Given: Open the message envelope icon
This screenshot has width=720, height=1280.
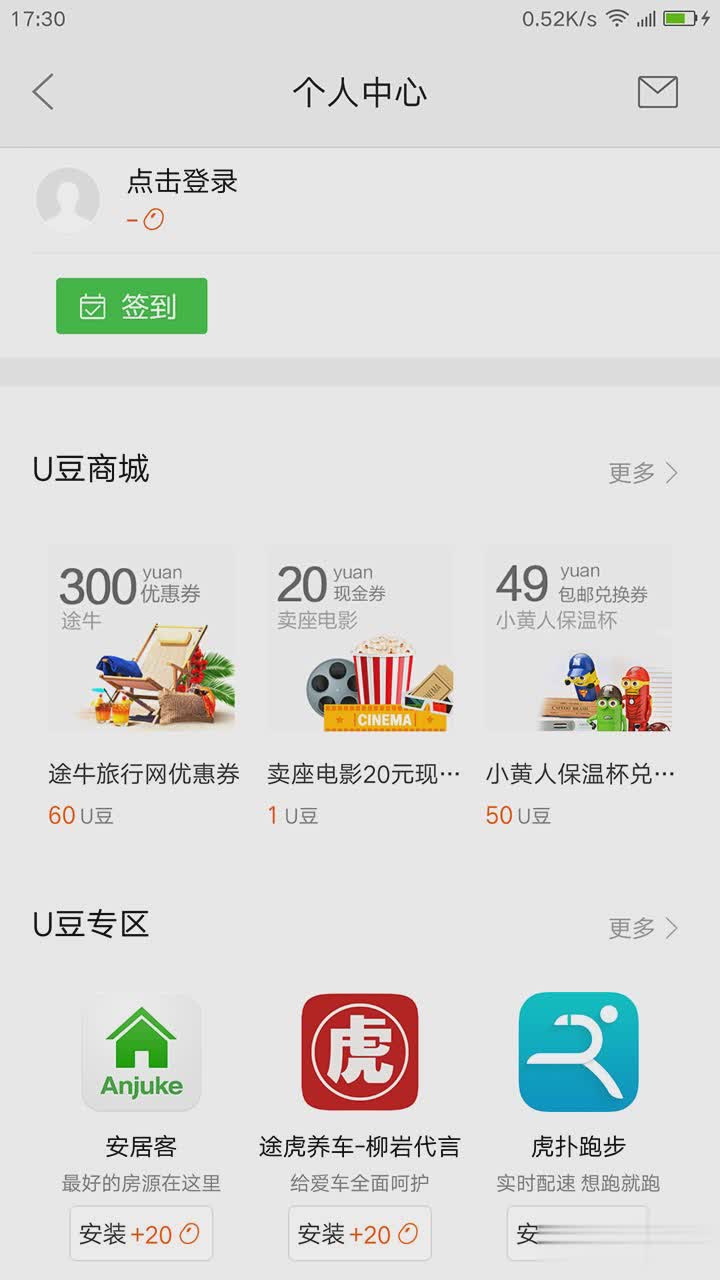Looking at the screenshot, I should (x=657, y=91).
